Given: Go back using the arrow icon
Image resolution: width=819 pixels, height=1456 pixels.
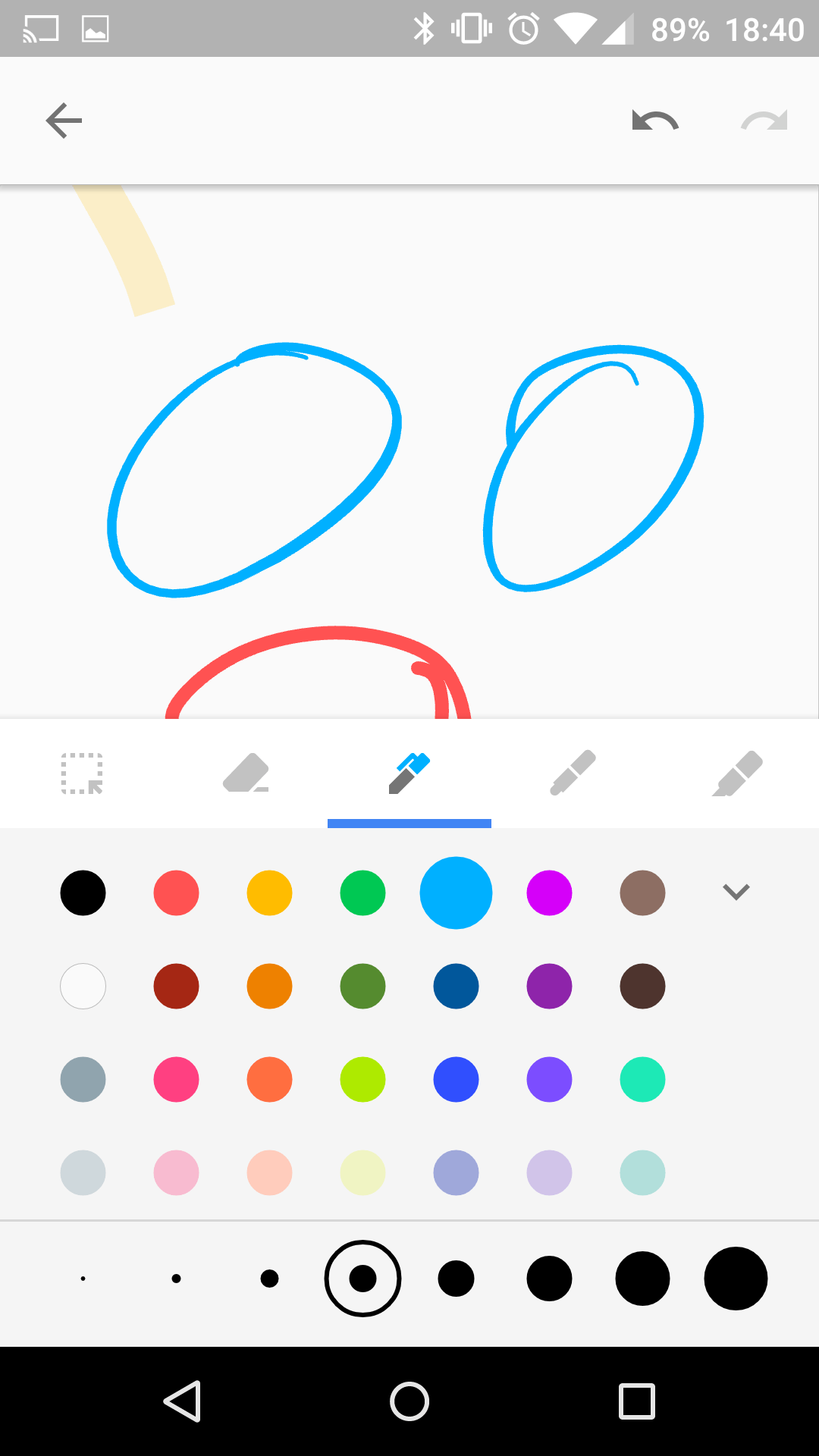Looking at the screenshot, I should click(x=64, y=121).
